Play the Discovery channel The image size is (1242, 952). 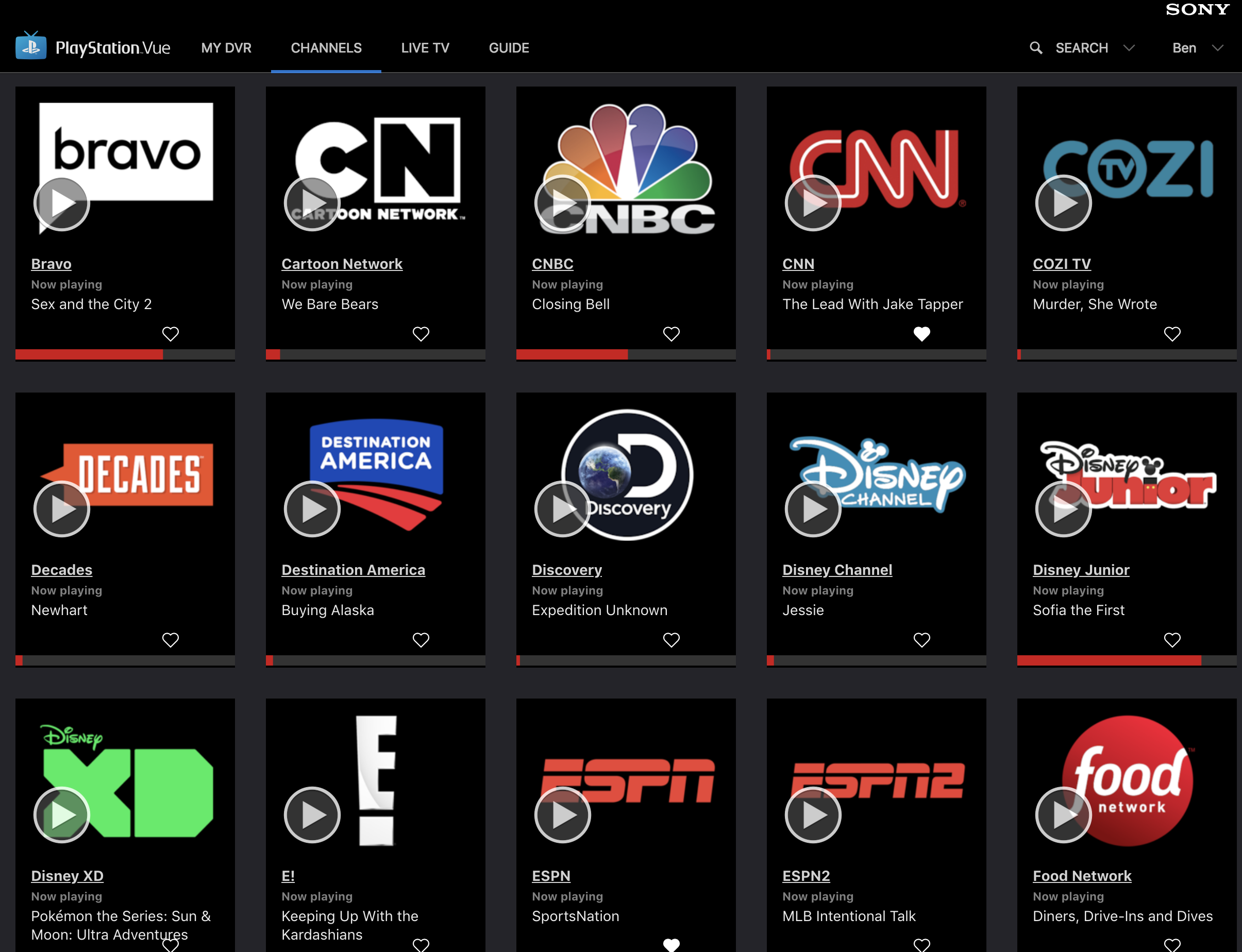pos(562,509)
